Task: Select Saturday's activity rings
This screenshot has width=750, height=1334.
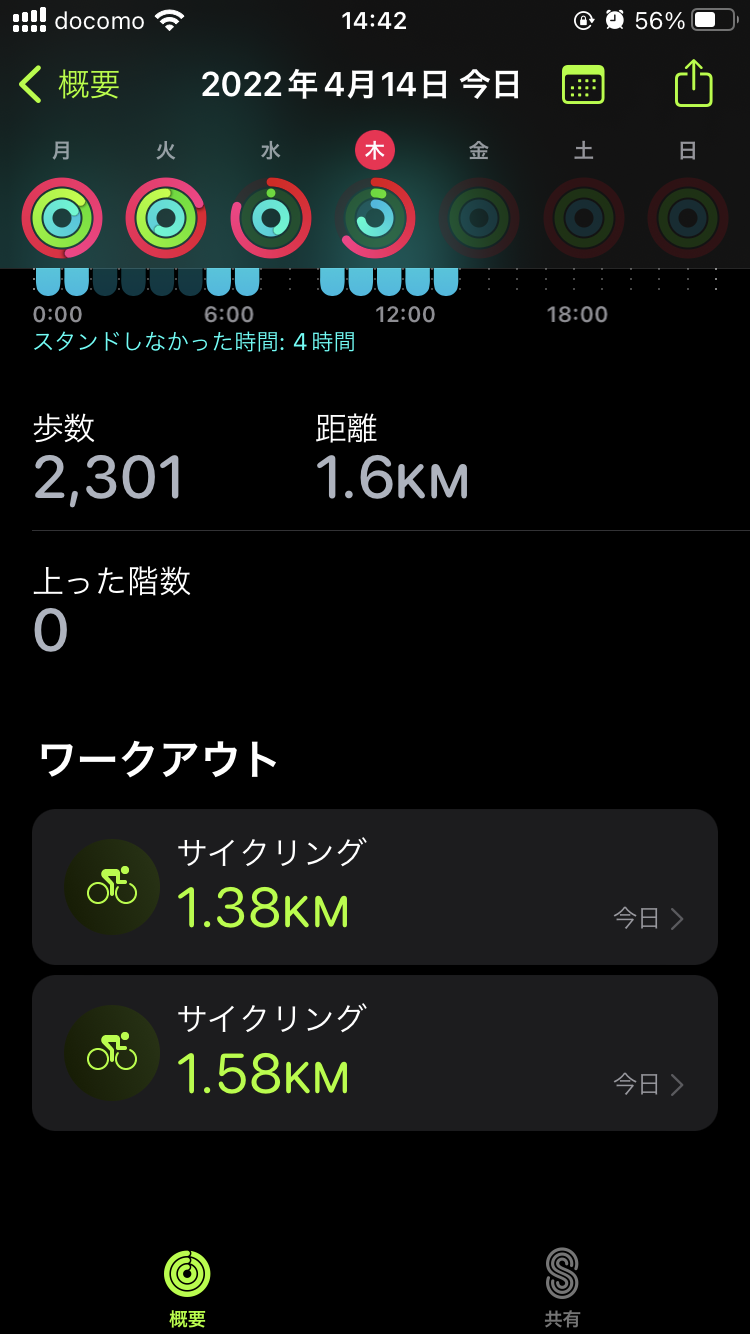Action: [584, 217]
